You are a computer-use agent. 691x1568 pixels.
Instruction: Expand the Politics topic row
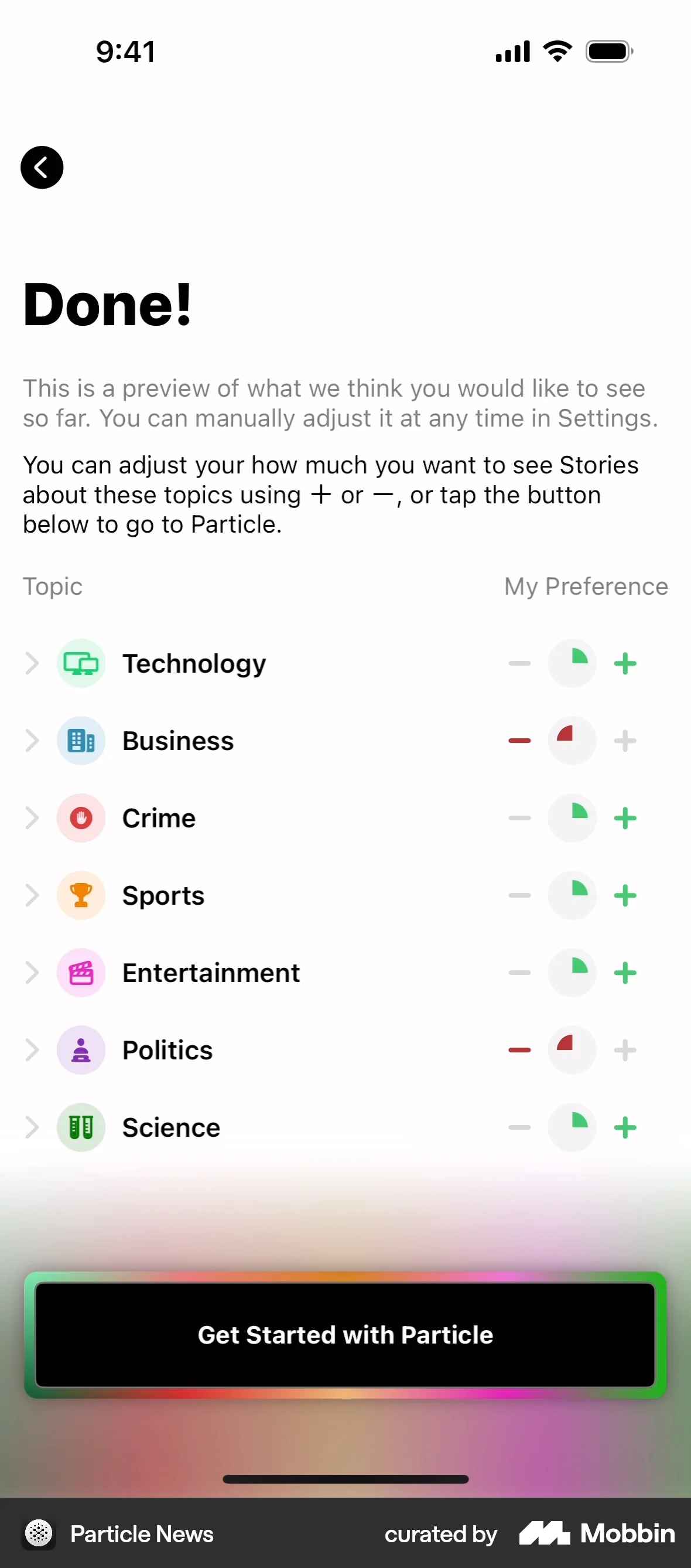32,1050
